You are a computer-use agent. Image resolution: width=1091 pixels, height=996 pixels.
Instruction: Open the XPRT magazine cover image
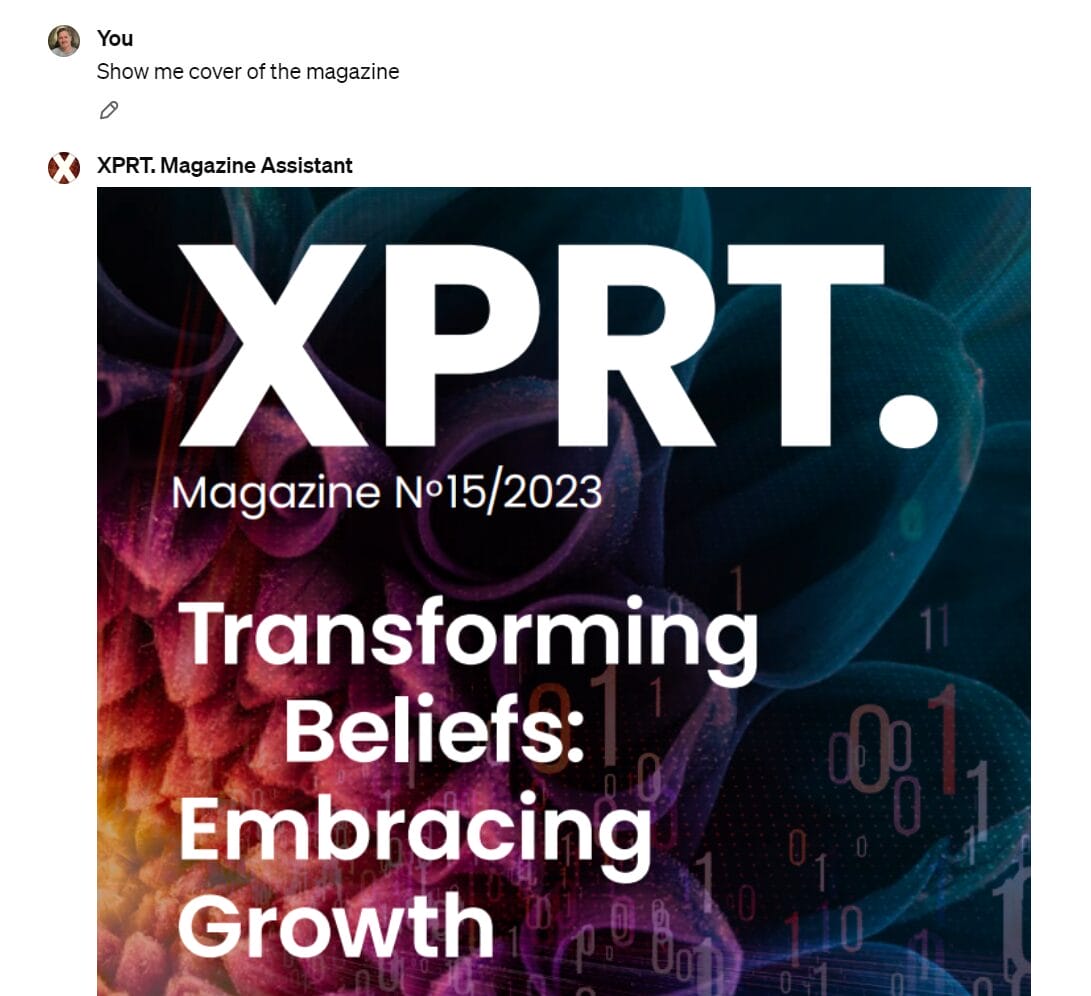(563, 590)
